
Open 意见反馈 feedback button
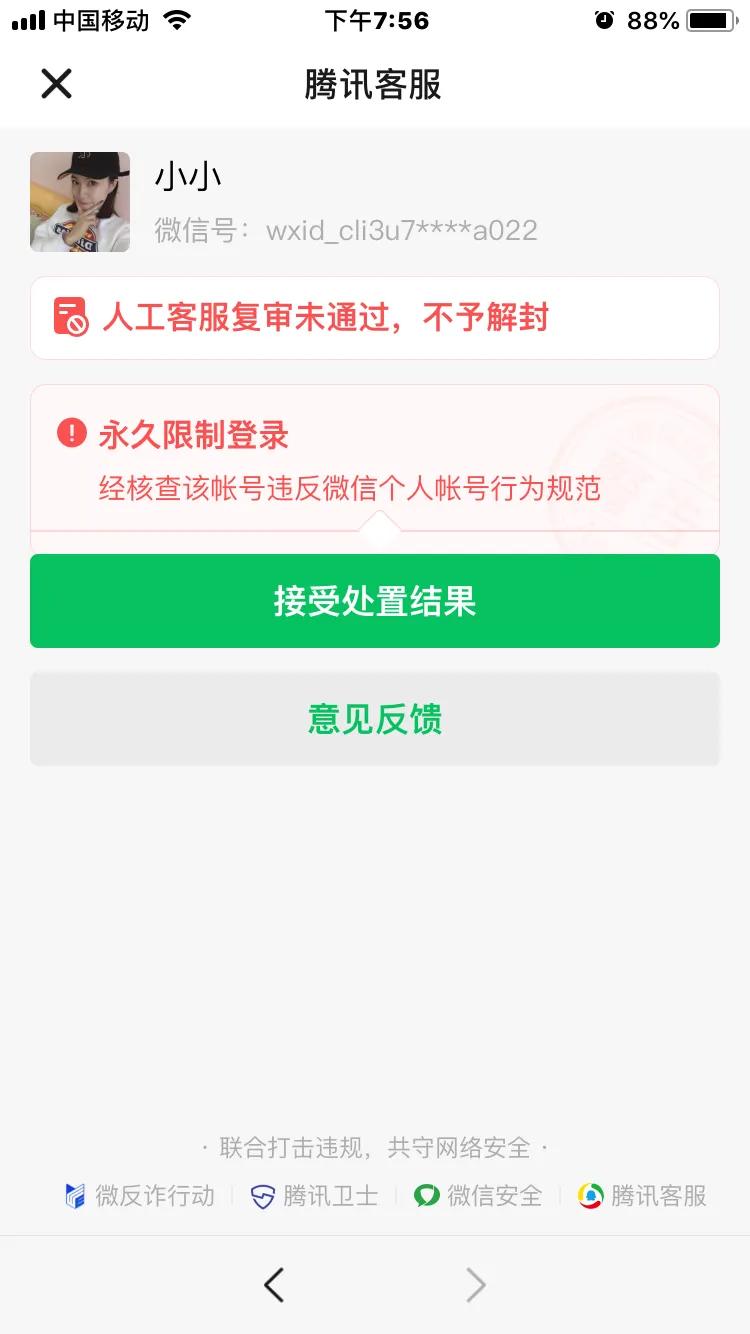pos(374,718)
